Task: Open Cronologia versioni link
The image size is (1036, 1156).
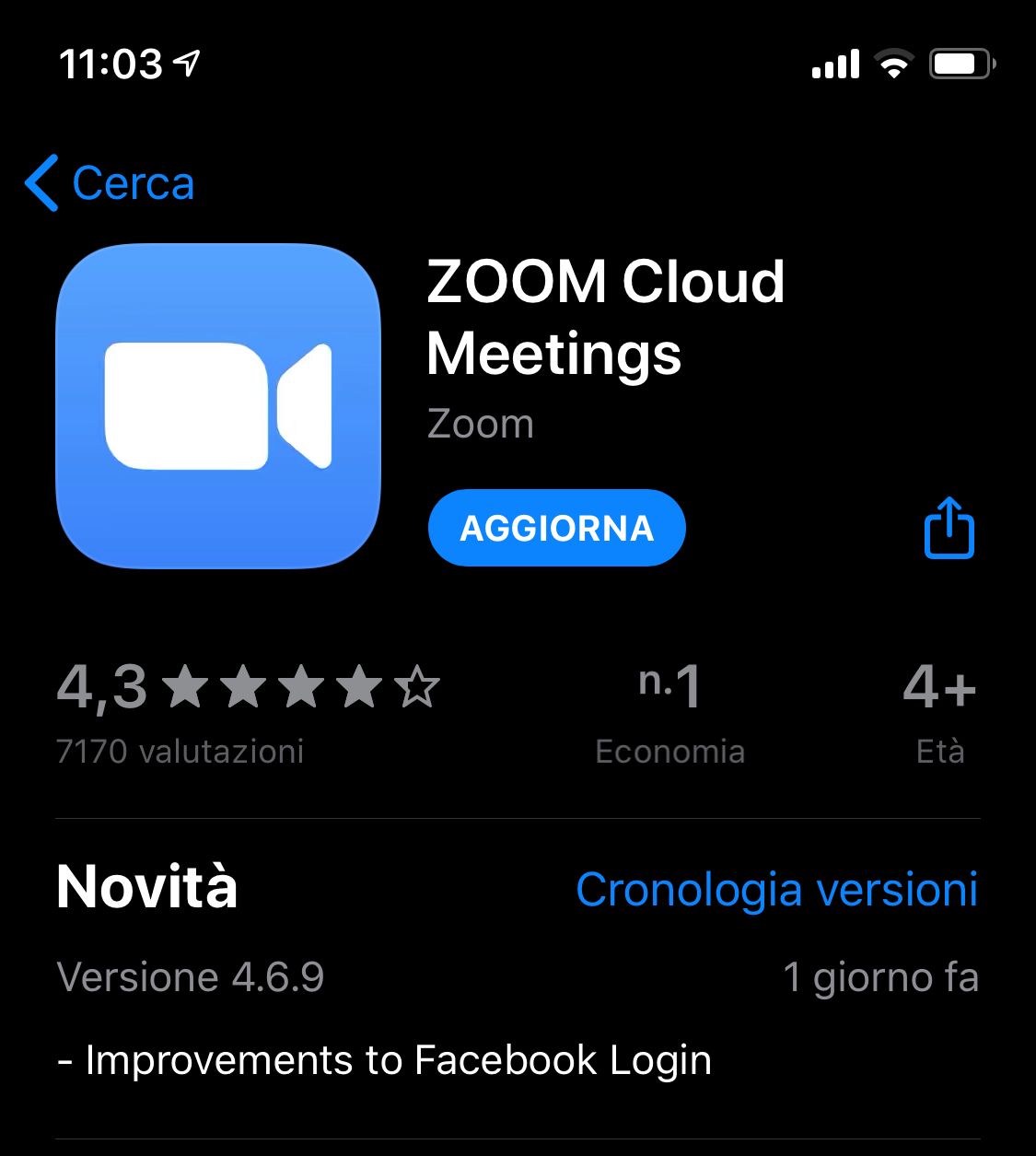Action: tap(776, 890)
